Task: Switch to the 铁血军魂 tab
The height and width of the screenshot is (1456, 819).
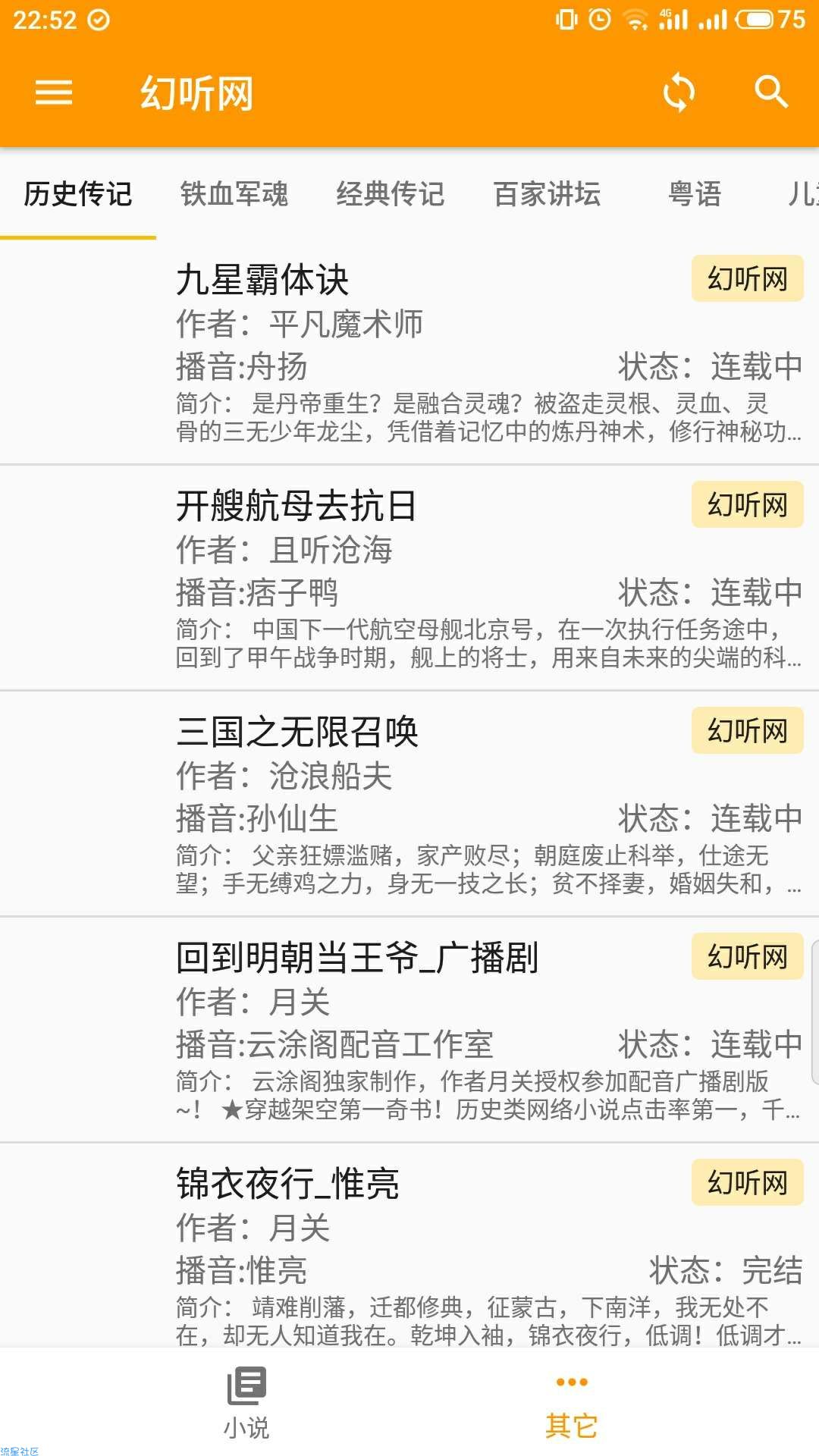Action: (x=234, y=194)
